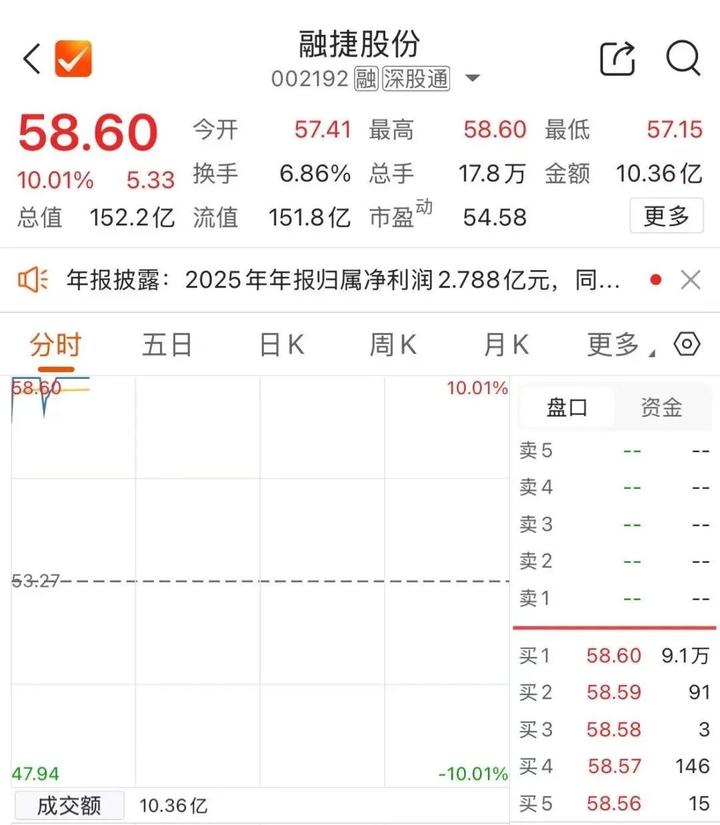Tap the 成交额 indicator selector
Image resolution: width=720 pixels, height=825 pixels.
[x=69, y=805]
